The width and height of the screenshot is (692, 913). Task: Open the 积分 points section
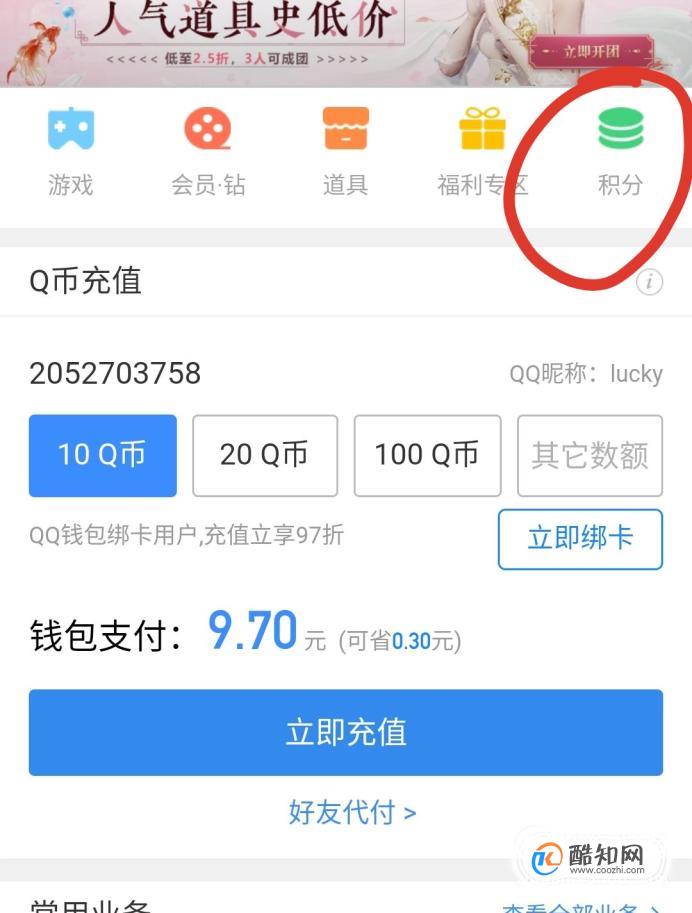(620, 150)
